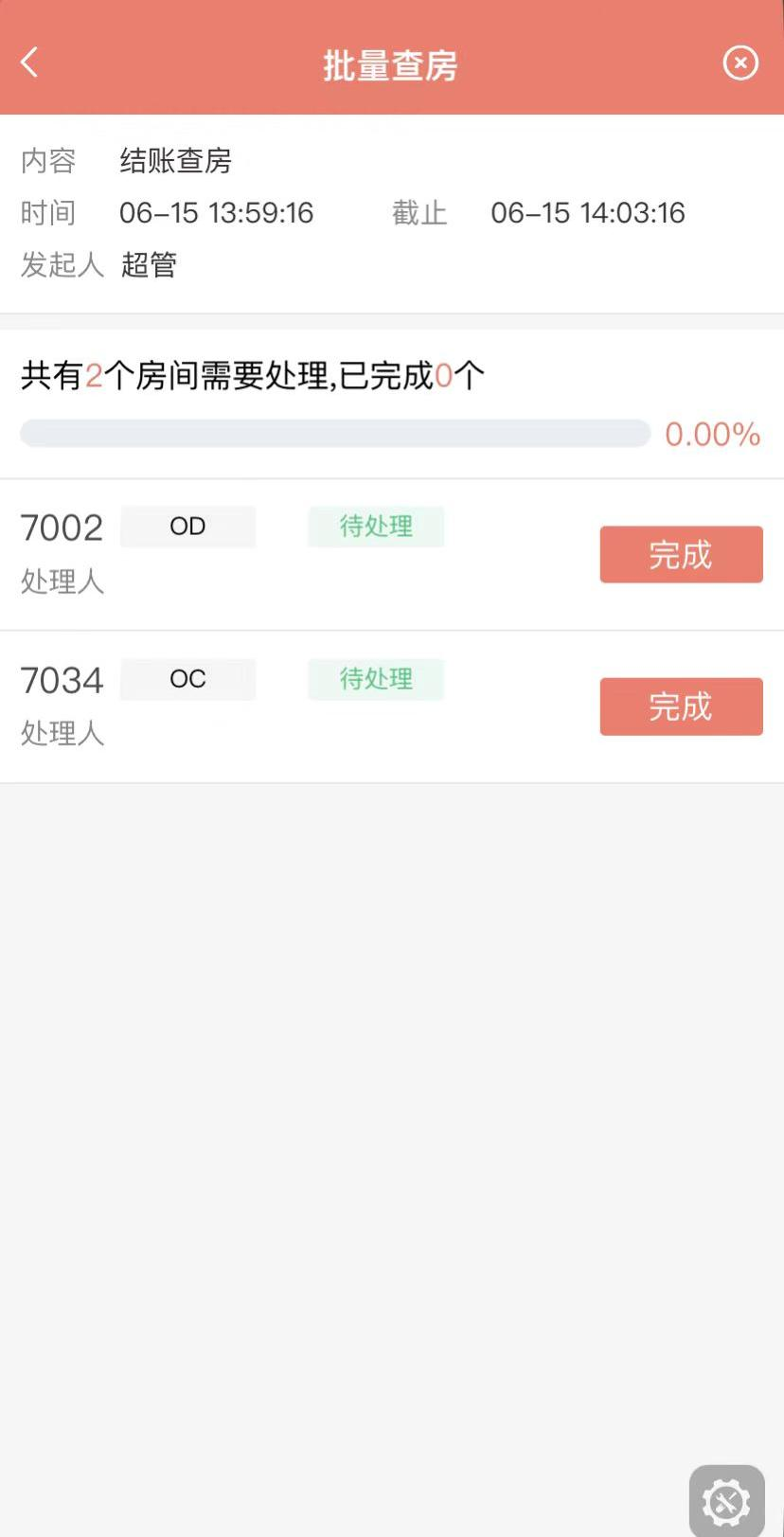This screenshot has width=784, height=1537.
Task: Mark room 7034 as complete
Action: pos(681,706)
